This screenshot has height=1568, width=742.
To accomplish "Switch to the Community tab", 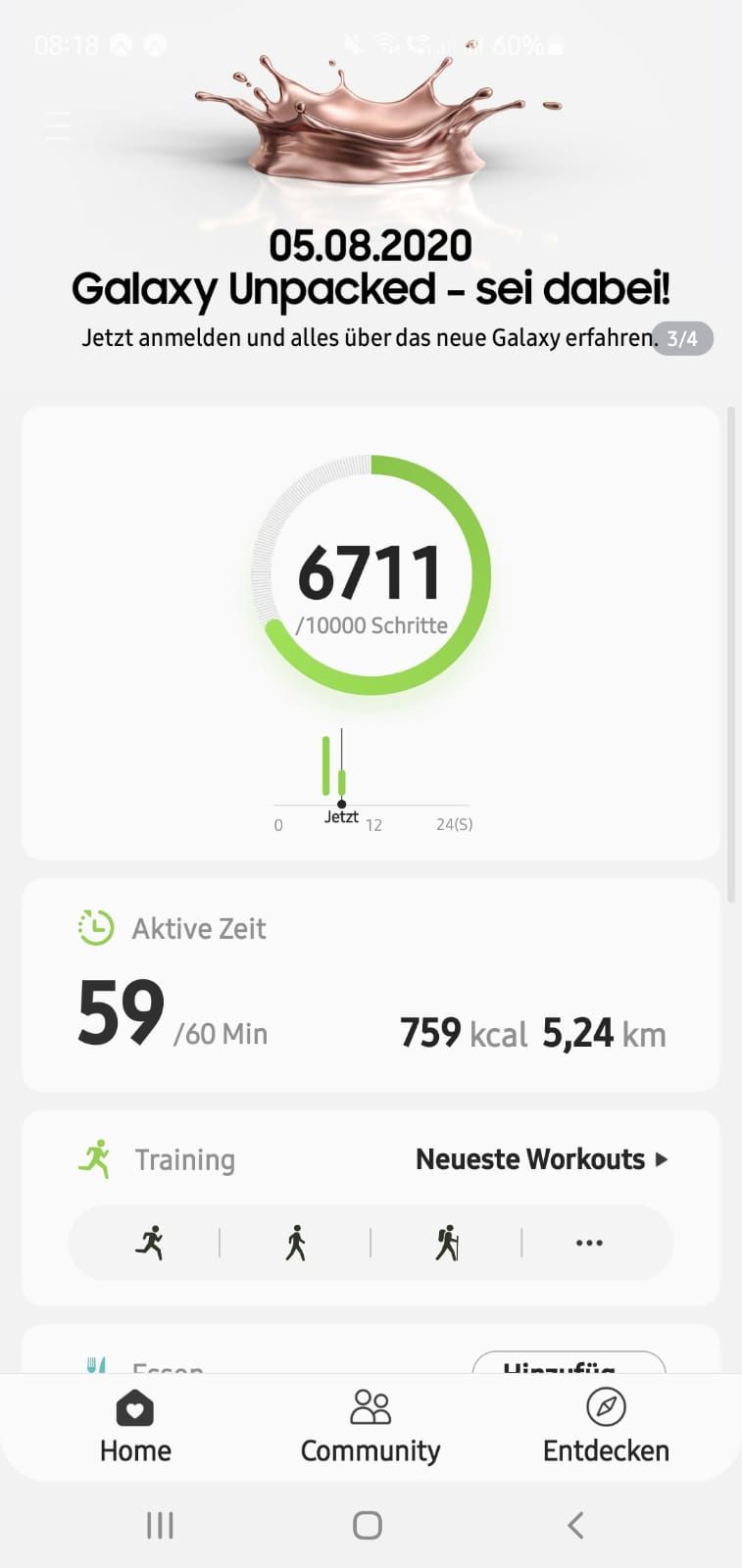I will point(371,1427).
